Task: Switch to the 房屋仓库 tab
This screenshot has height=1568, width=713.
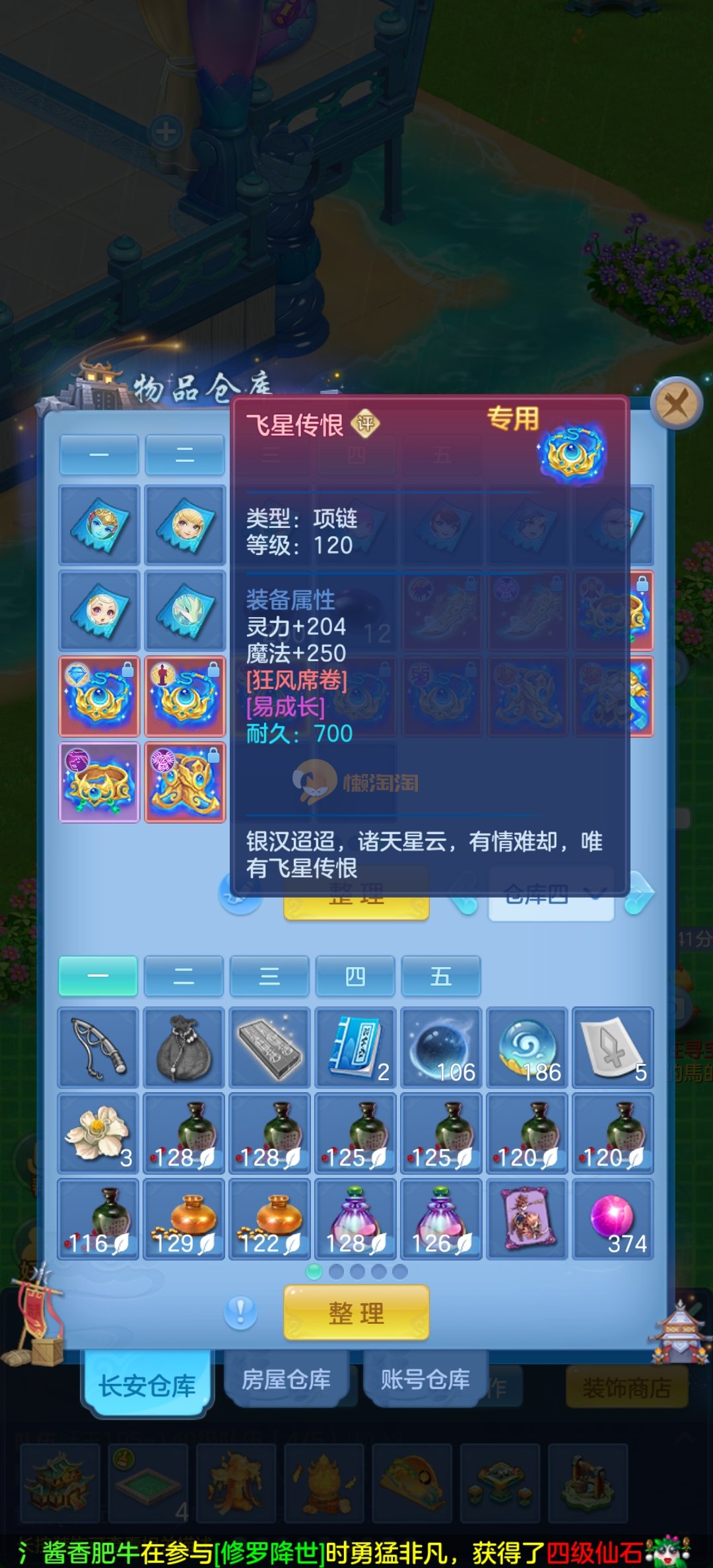Action: pos(286,1379)
